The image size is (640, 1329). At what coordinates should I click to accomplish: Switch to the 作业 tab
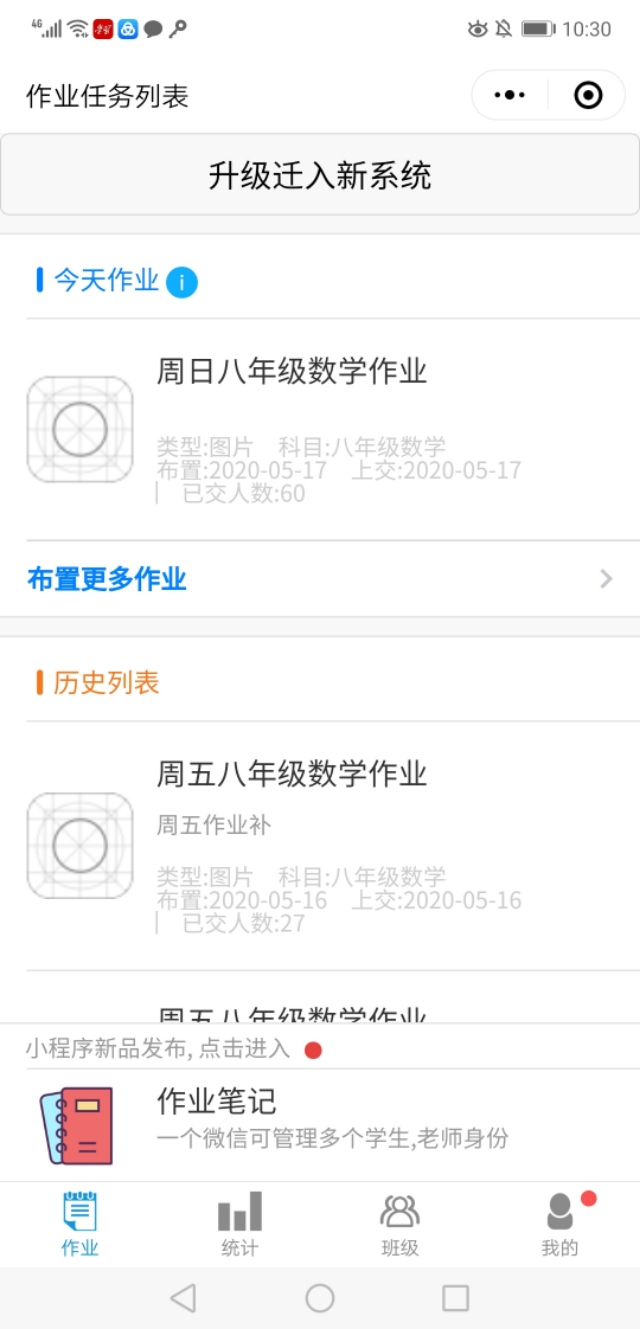click(x=80, y=1224)
